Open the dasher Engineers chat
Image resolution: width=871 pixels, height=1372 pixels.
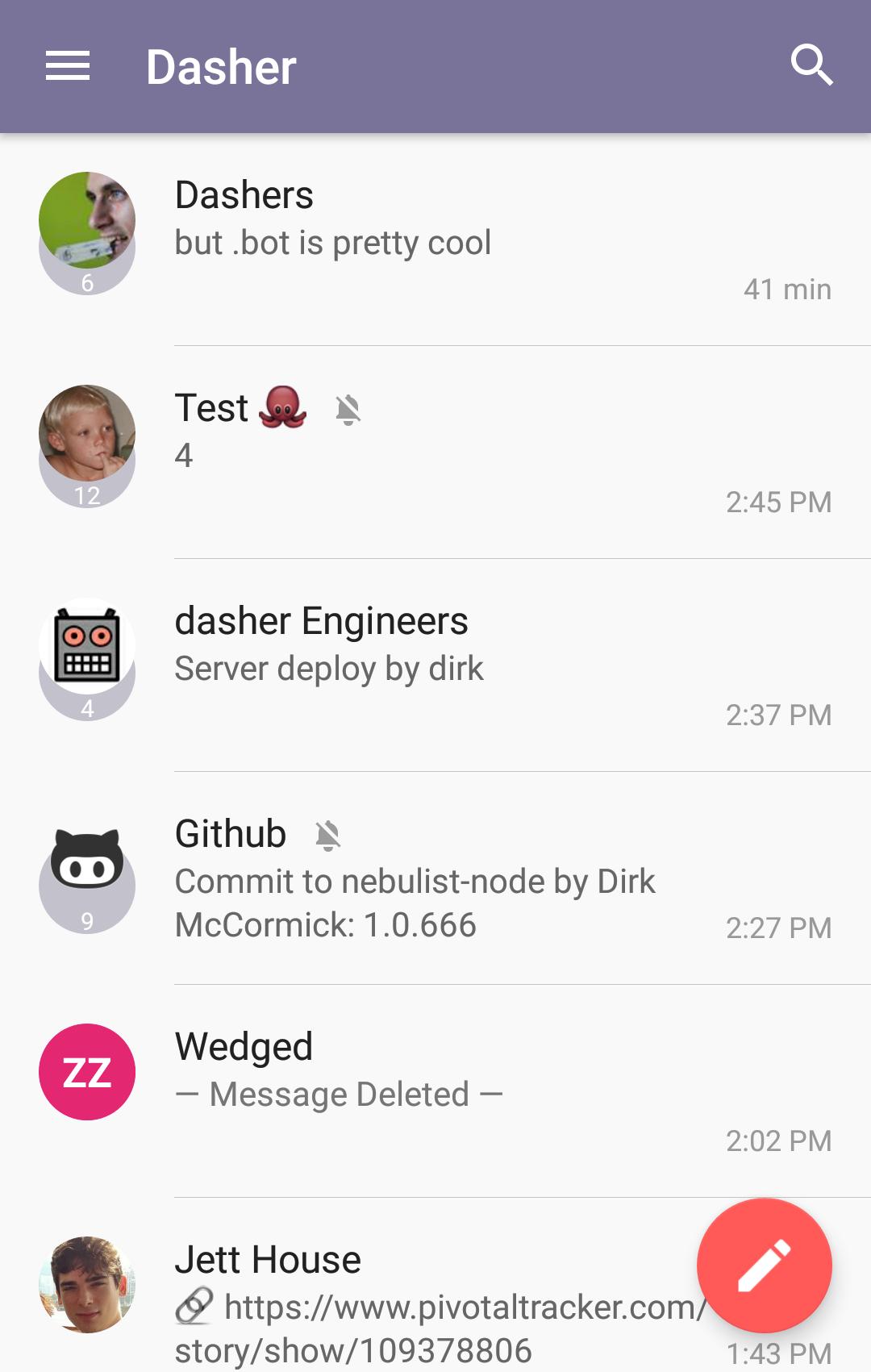tap(435, 665)
